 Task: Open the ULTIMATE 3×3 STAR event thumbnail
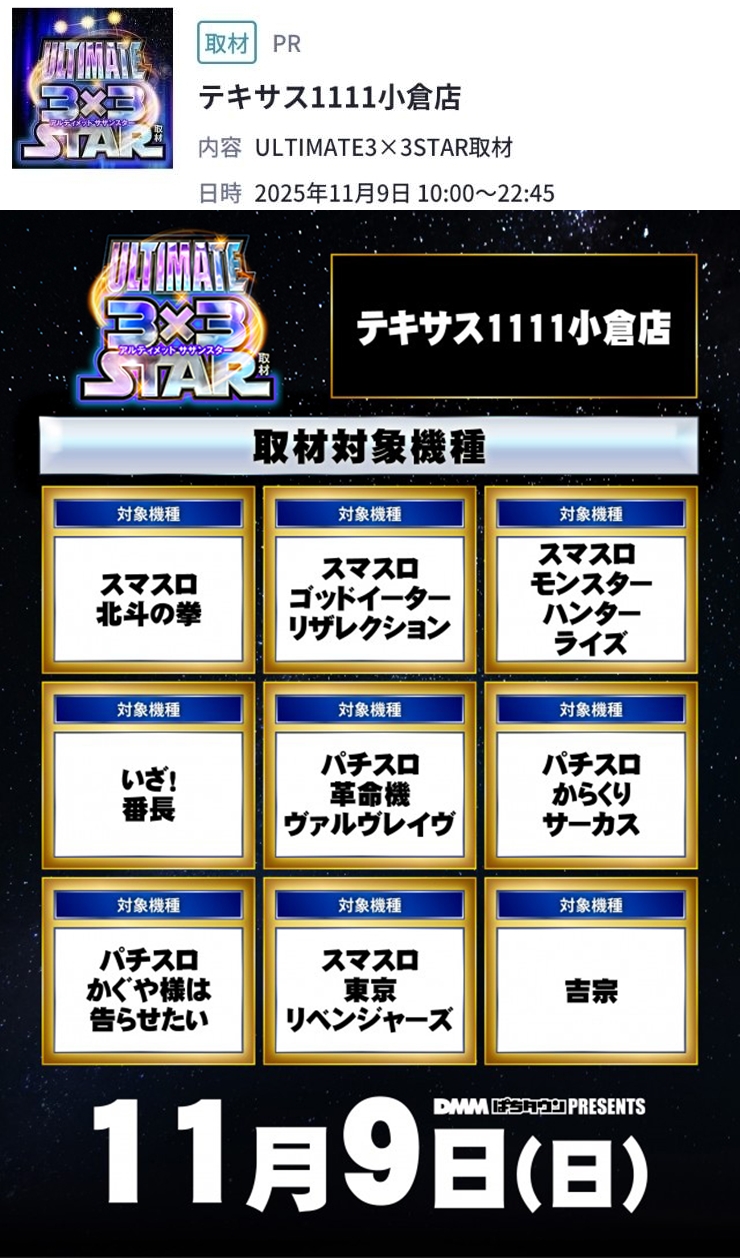[92, 88]
